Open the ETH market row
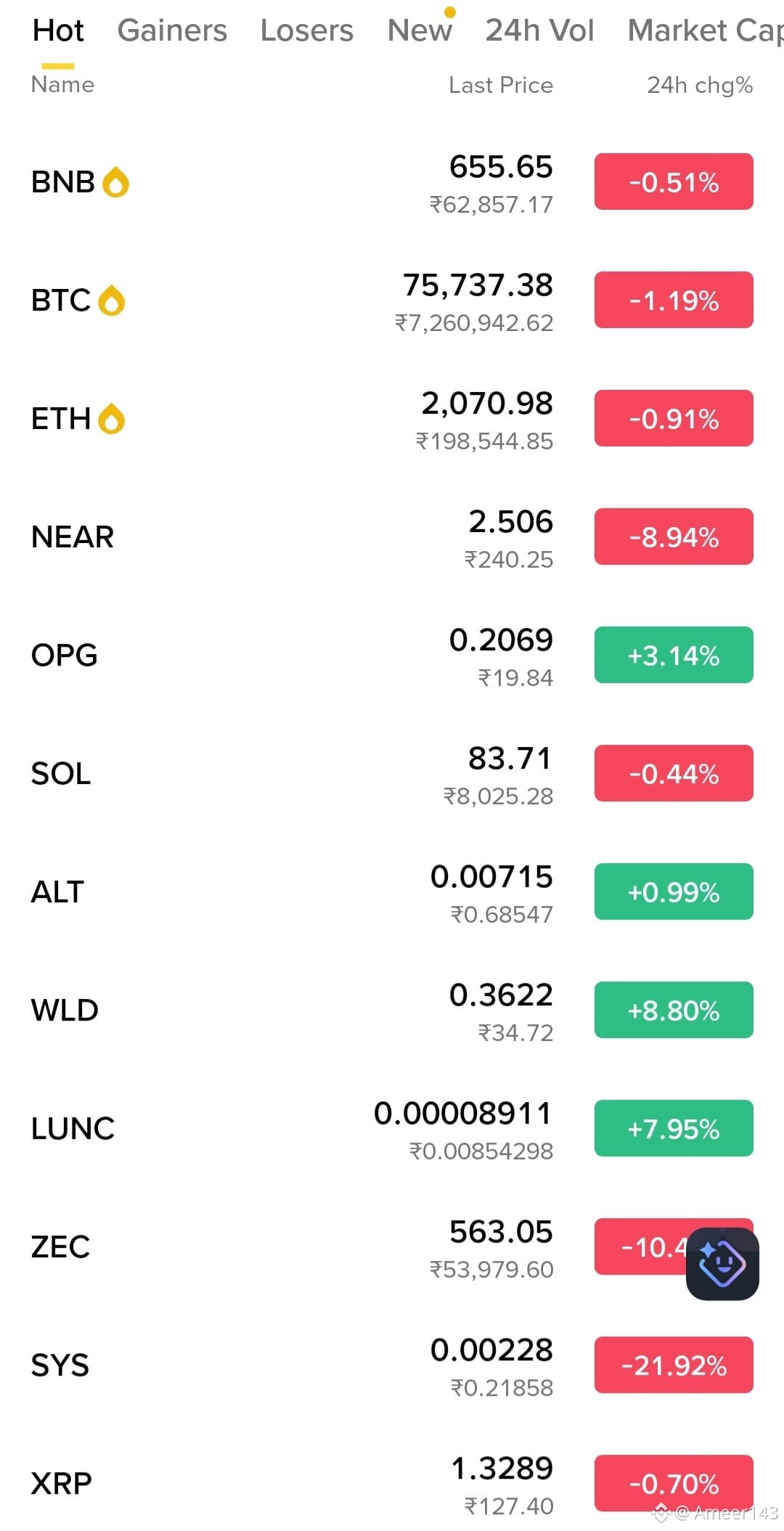 (392, 419)
